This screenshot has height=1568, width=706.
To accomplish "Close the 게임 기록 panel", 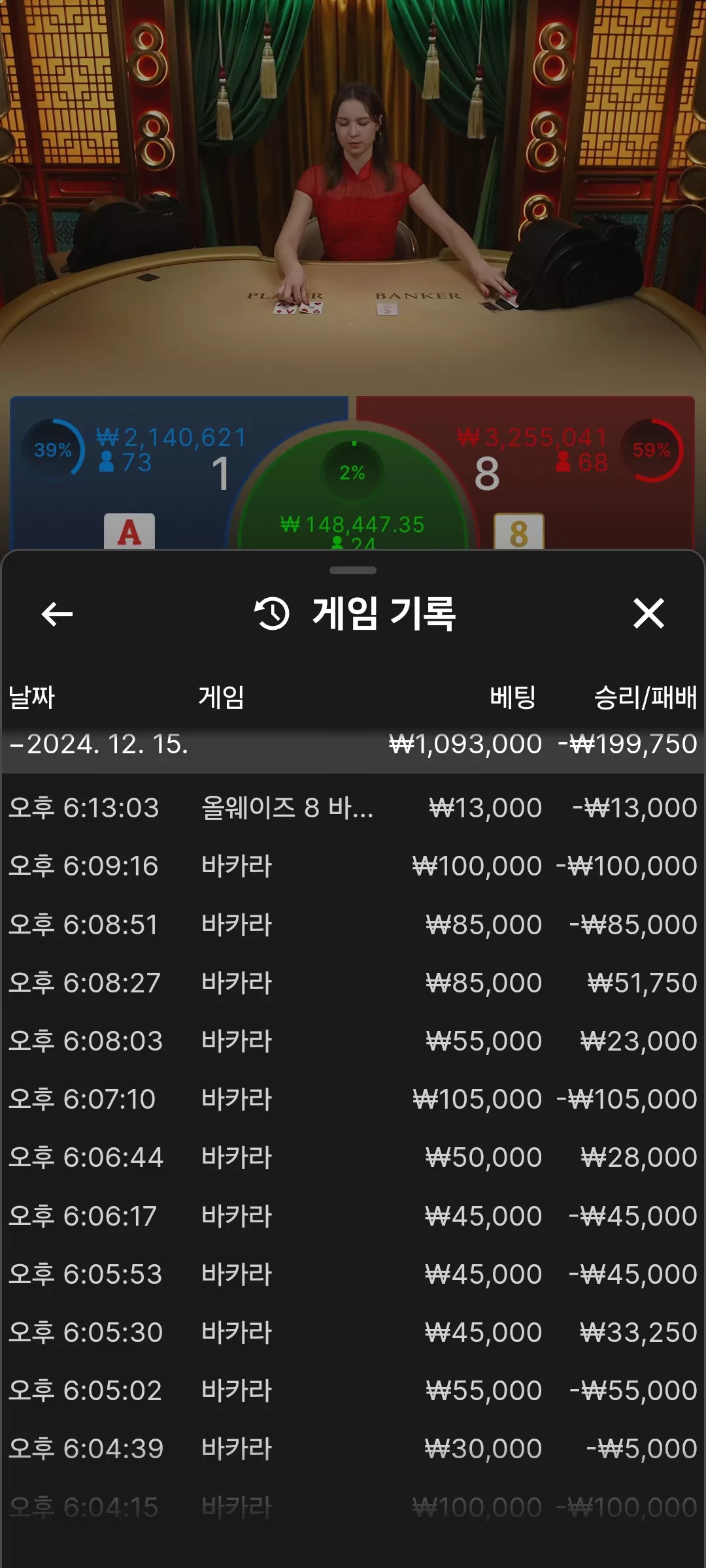I will (648, 613).
